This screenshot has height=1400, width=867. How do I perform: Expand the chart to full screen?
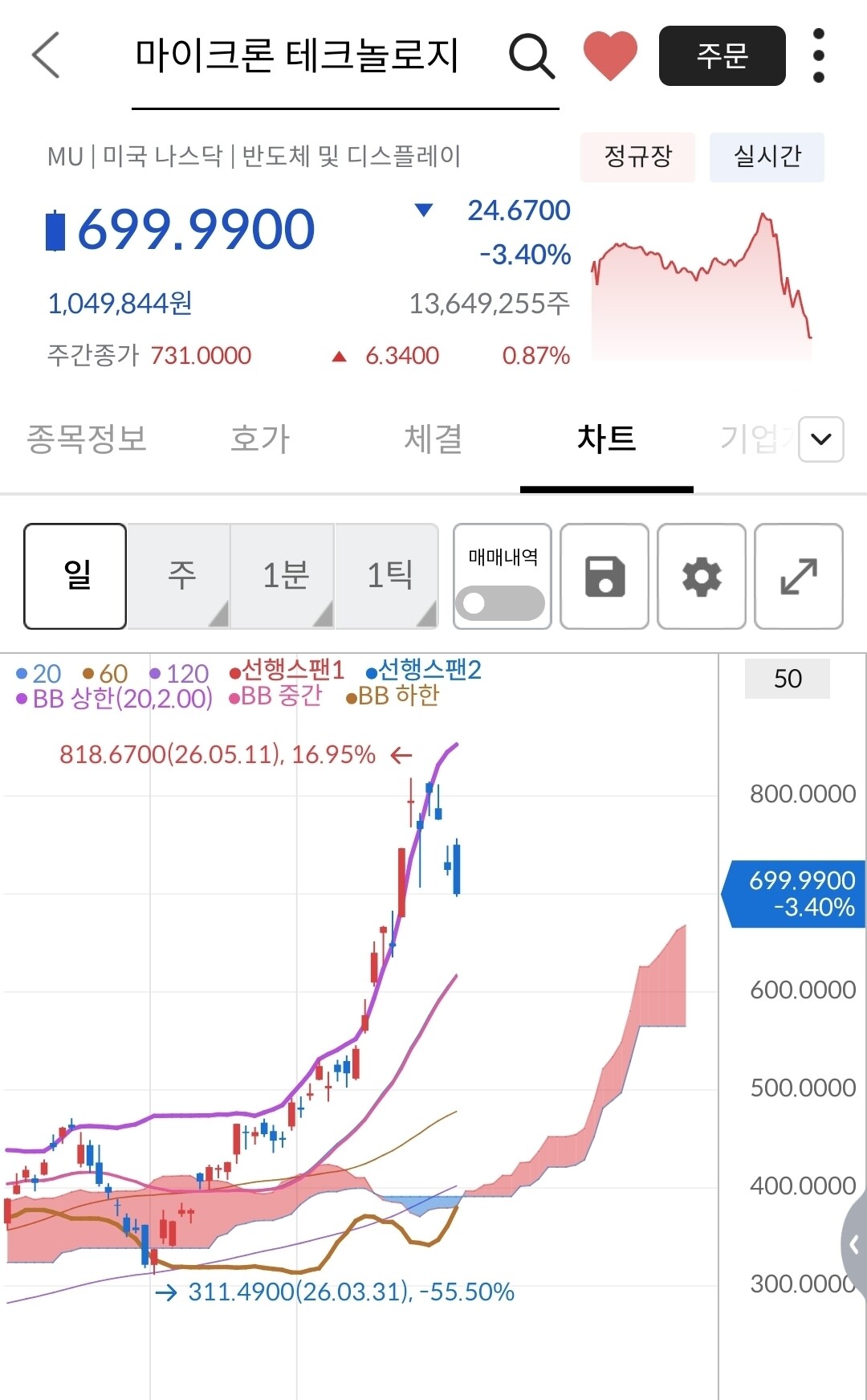[799, 576]
